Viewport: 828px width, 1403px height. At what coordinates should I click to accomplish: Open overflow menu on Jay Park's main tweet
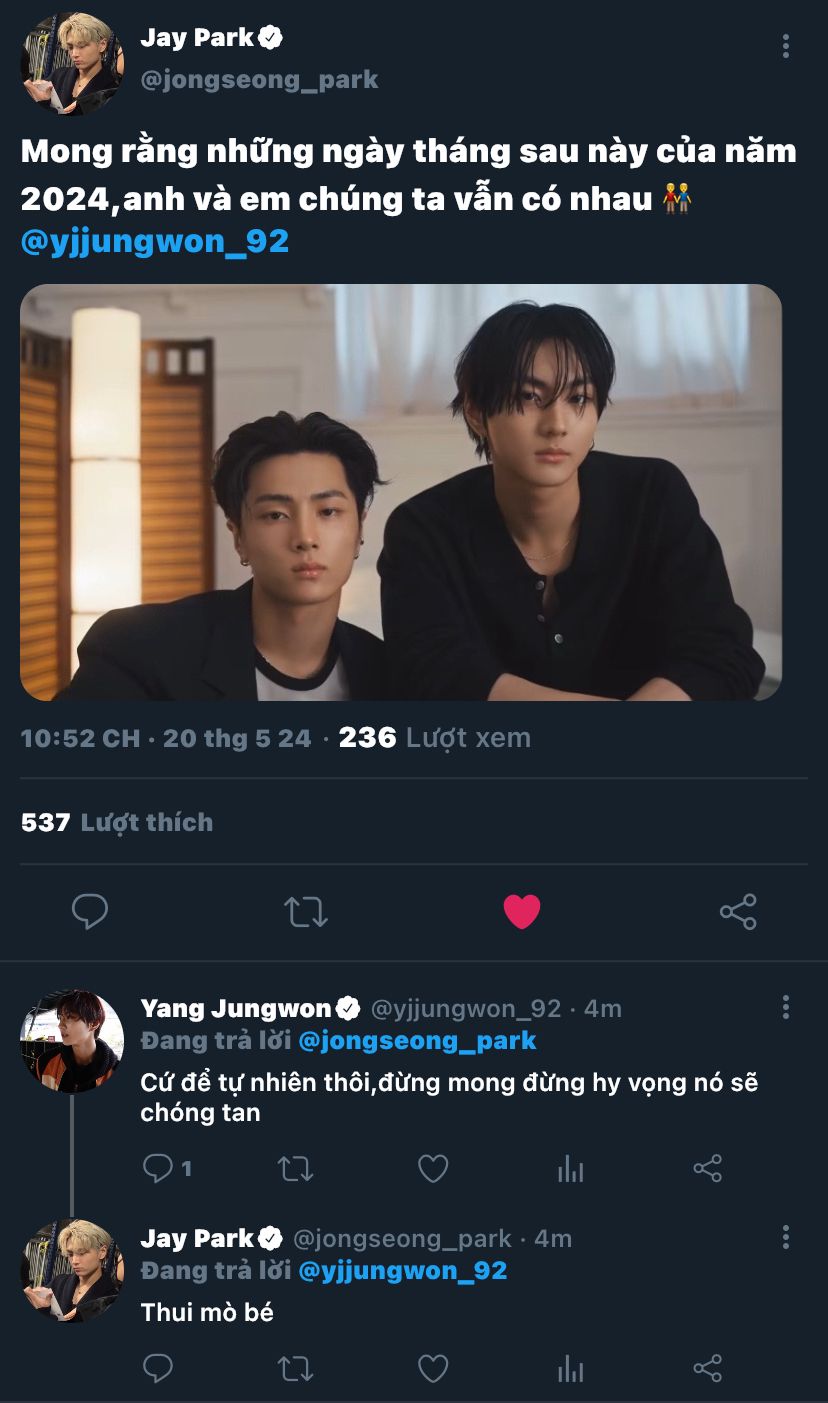(786, 46)
